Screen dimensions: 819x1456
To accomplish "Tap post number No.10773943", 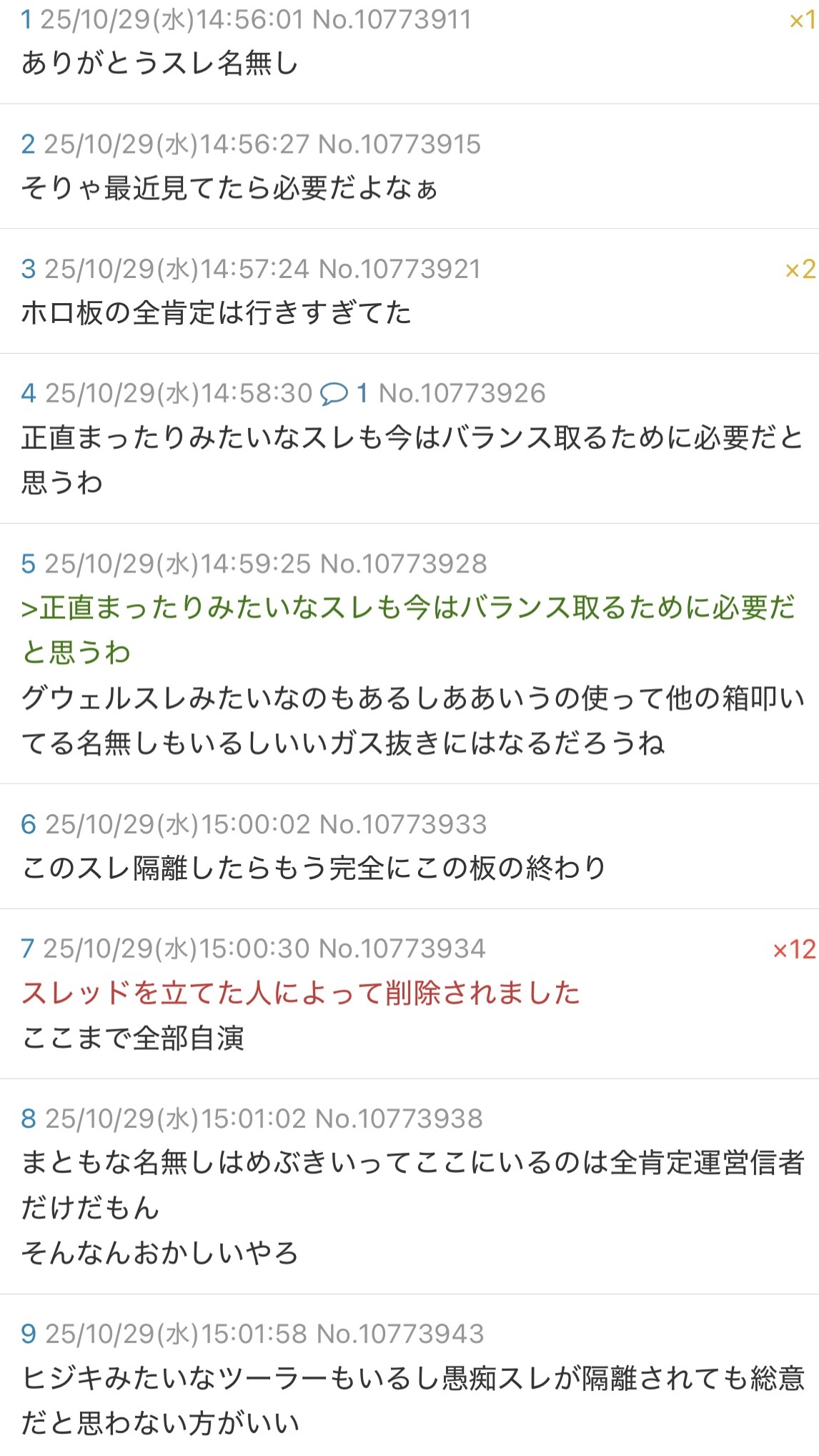I will 400,1334.
